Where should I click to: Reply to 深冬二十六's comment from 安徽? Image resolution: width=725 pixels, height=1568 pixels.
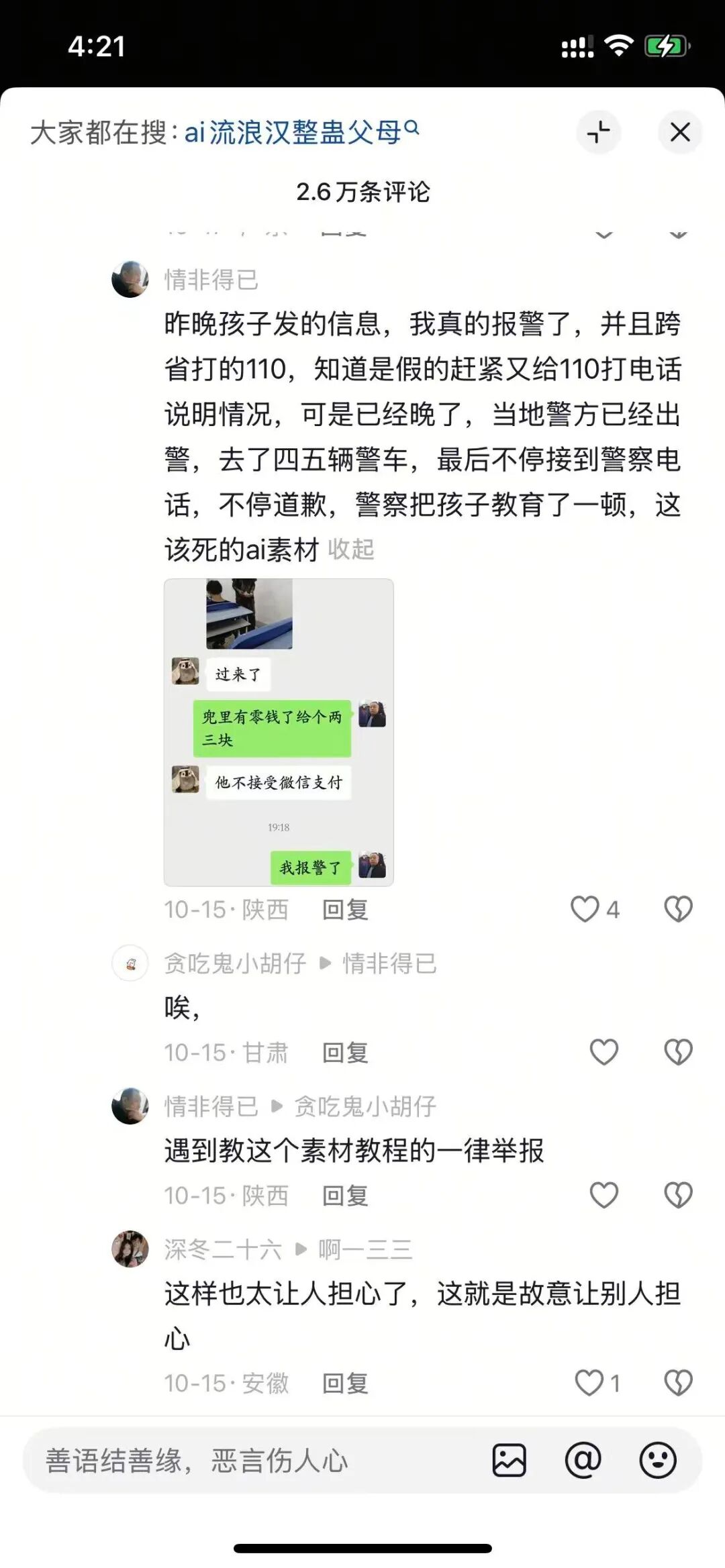(345, 1383)
